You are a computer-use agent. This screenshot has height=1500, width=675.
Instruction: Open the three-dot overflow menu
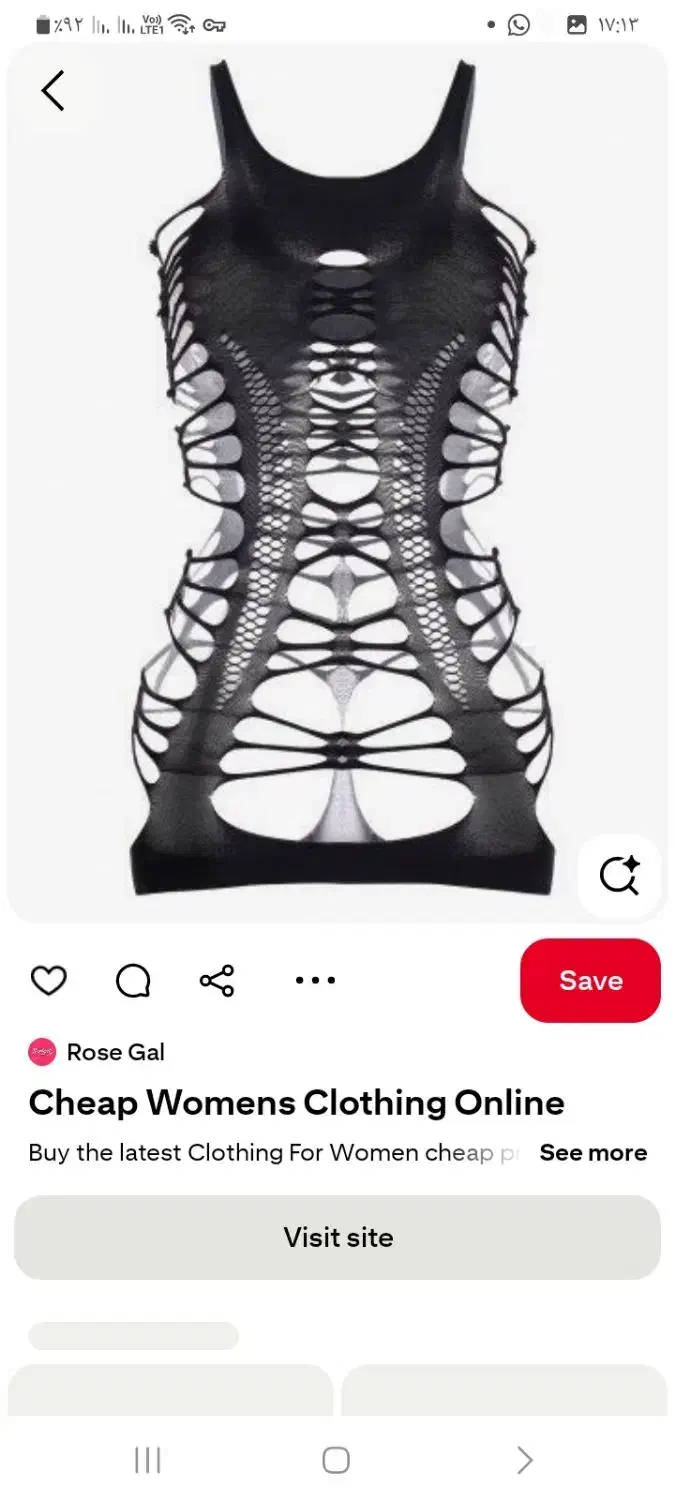315,981
